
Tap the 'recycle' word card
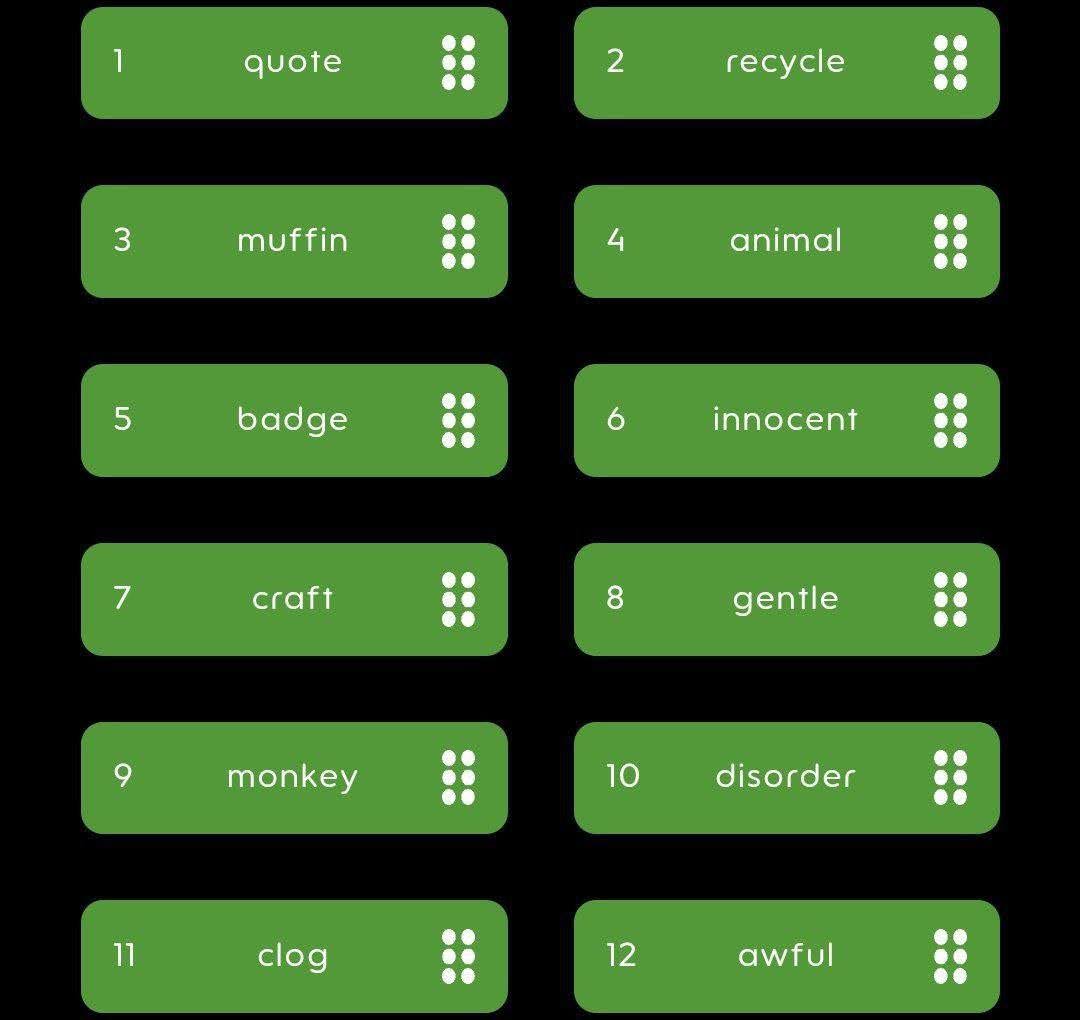786,63
